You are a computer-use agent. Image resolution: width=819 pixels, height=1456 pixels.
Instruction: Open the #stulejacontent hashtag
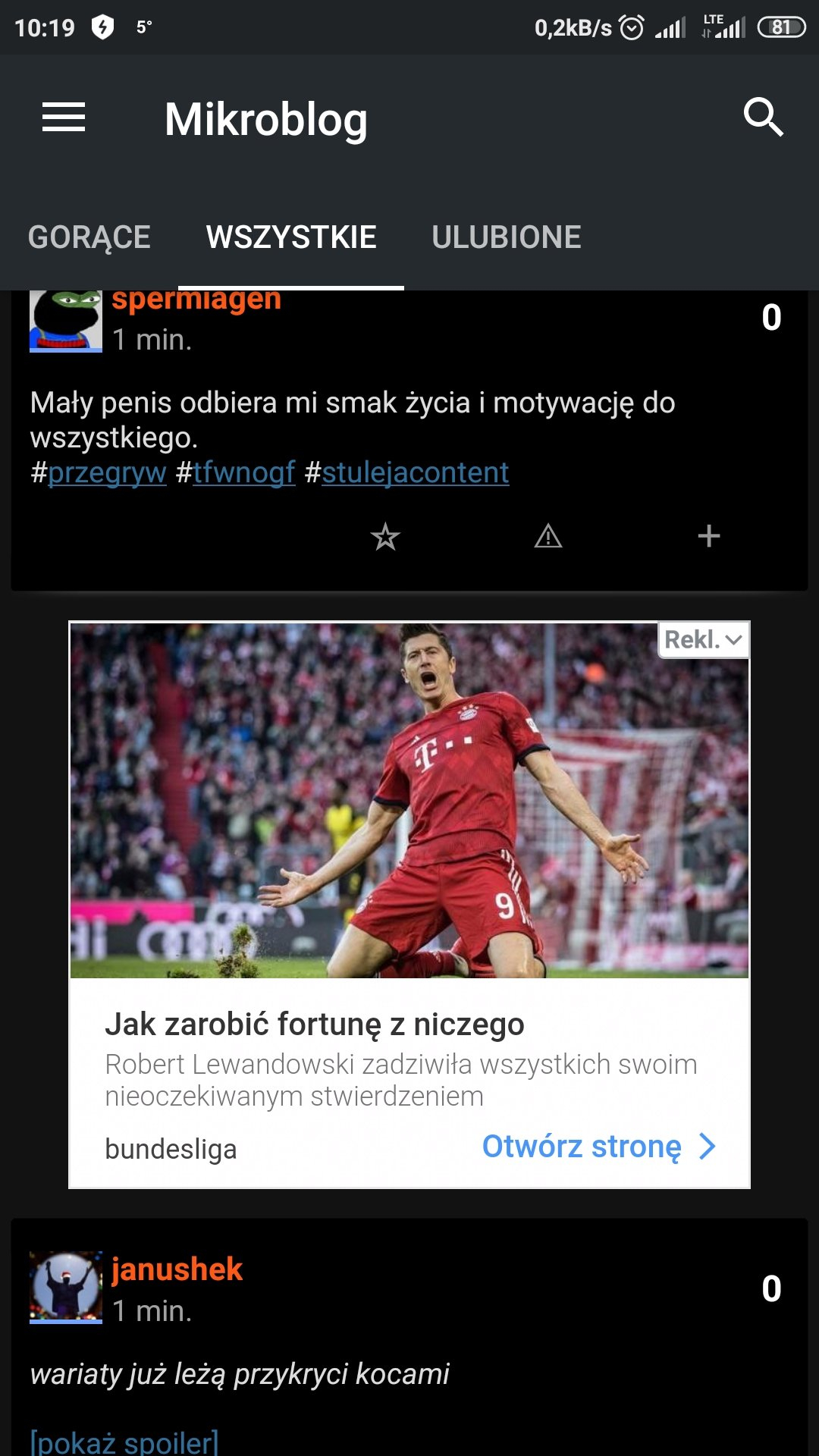point(415,472)
